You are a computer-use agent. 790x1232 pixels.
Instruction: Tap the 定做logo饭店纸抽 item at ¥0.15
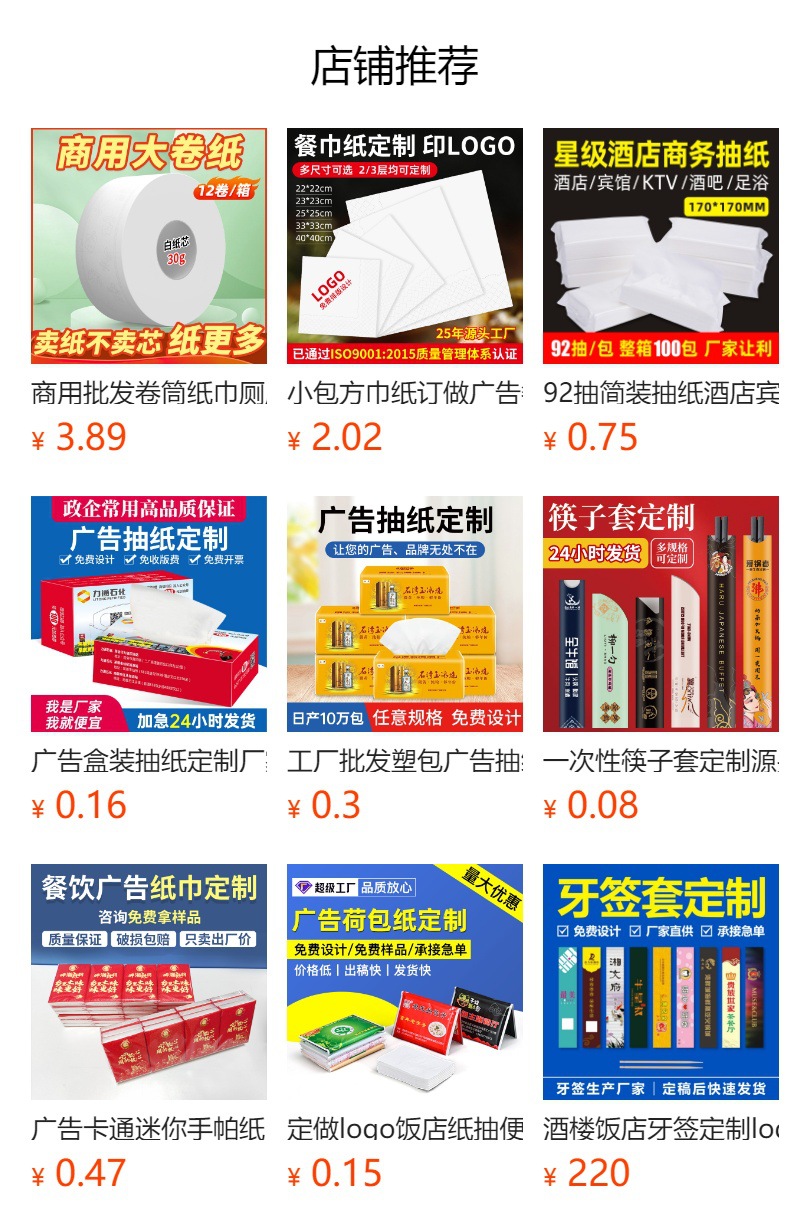tap(404, 982)
